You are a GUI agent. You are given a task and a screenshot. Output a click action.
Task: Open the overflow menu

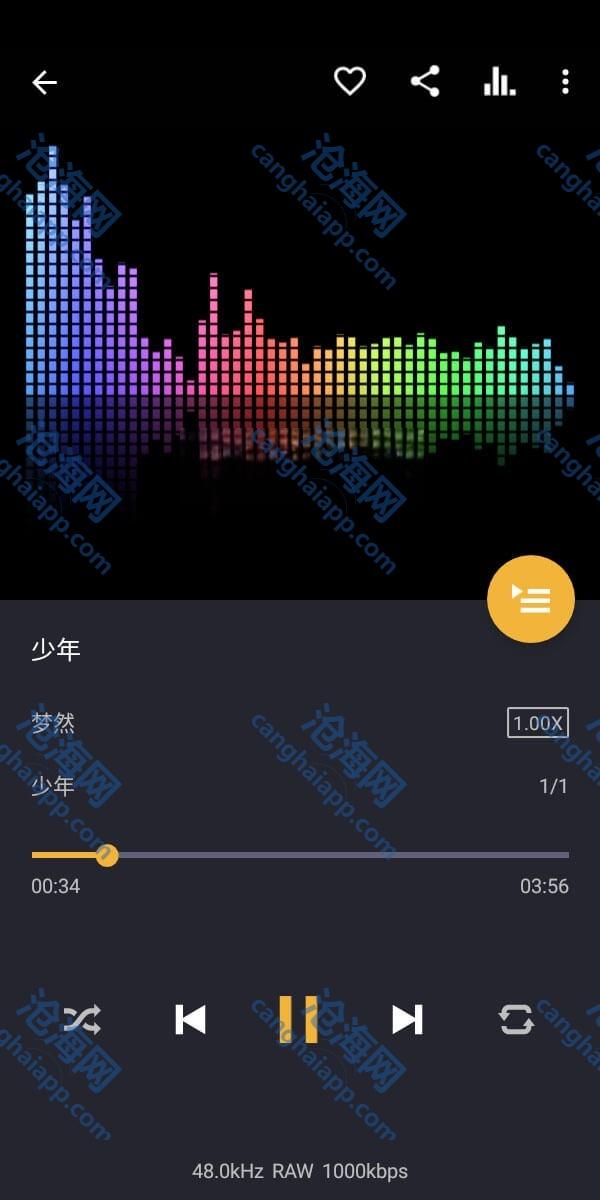click(565, 81)
